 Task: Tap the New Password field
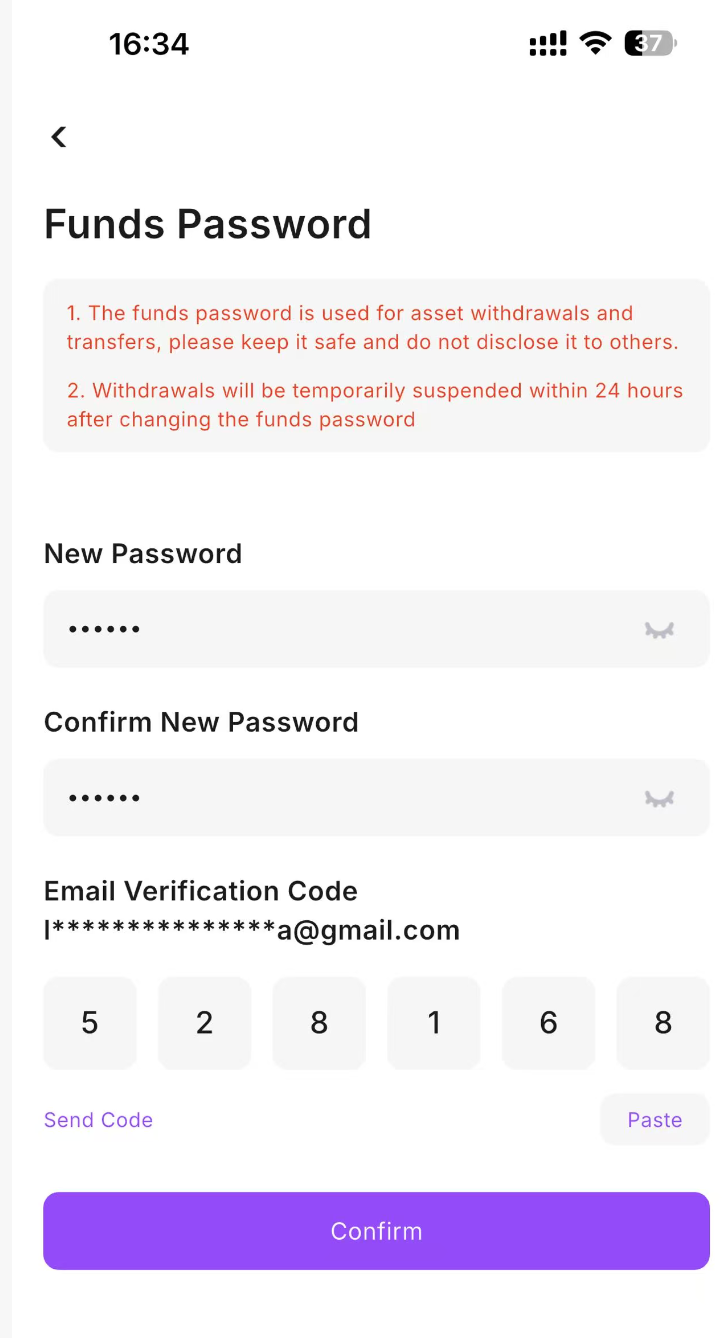376,629
